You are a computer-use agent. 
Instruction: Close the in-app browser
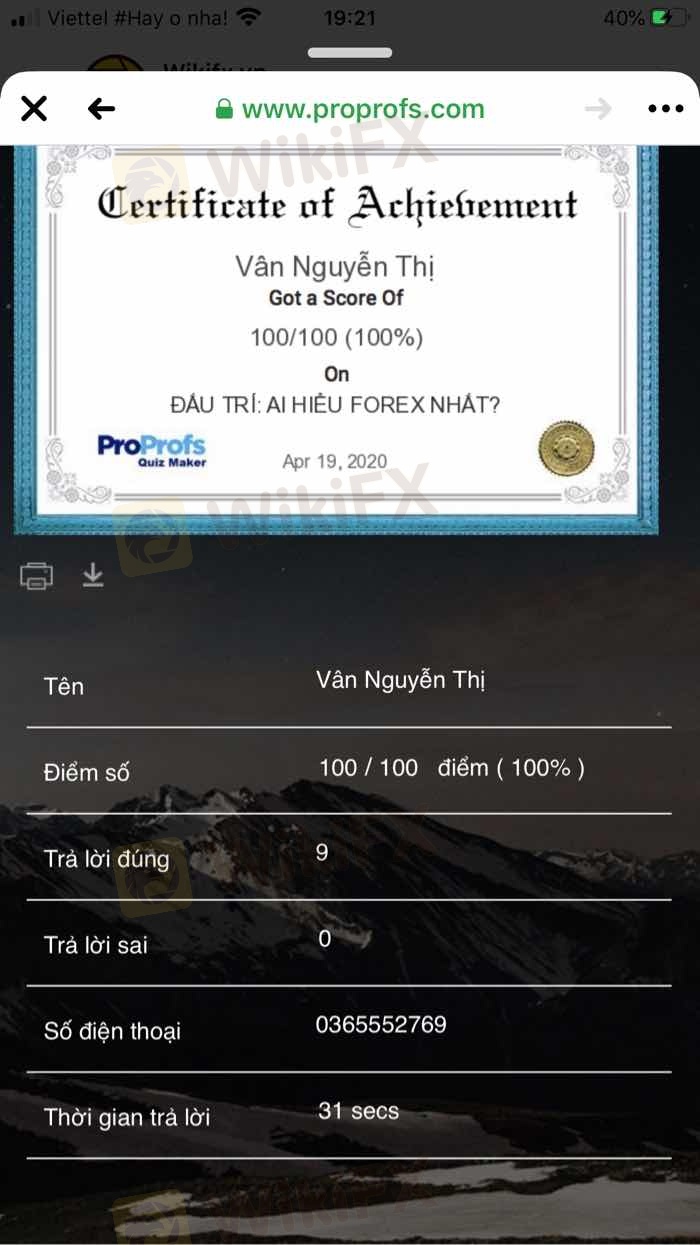[34, 109]
